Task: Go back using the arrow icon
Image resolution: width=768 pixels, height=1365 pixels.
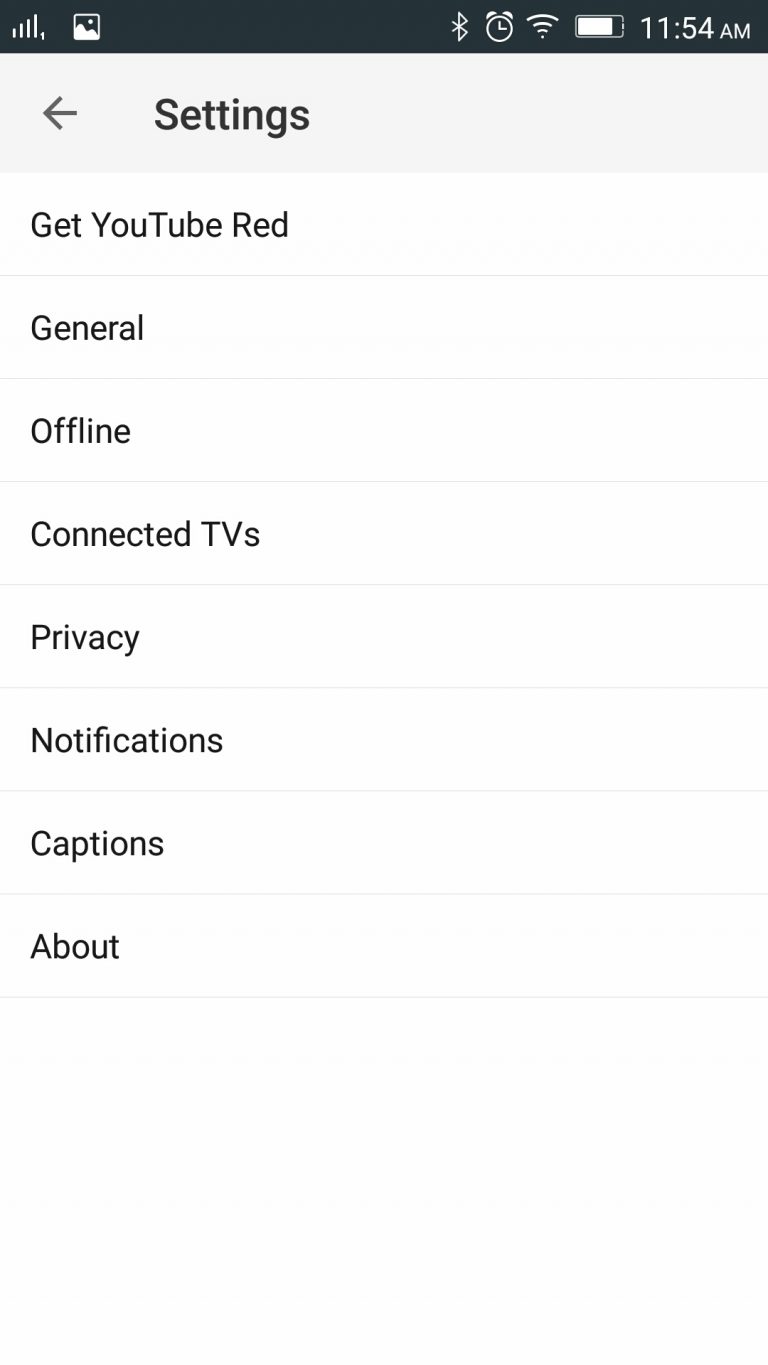Action: (60, 114)
